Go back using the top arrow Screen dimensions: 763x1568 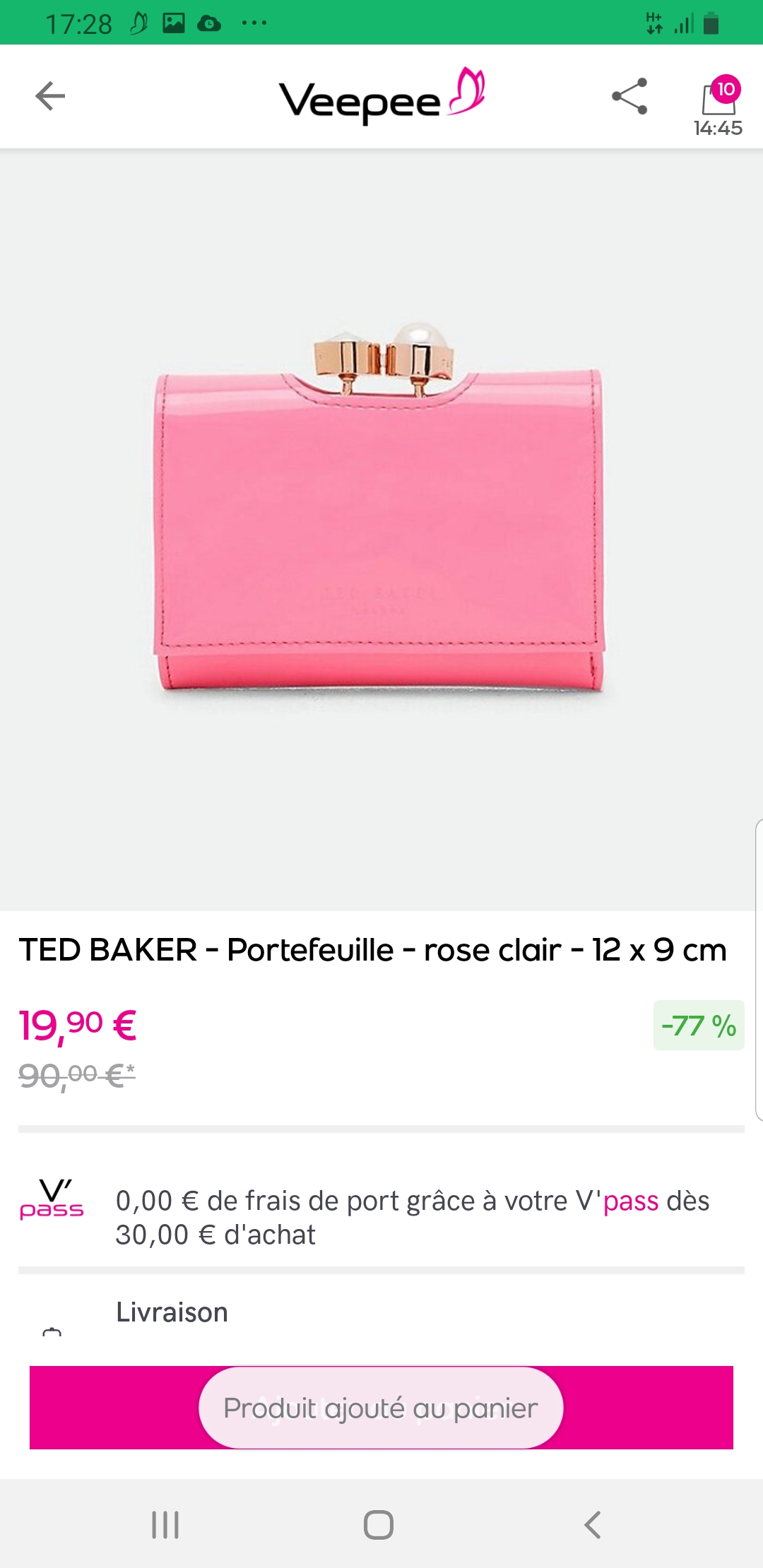click(50, 96)
